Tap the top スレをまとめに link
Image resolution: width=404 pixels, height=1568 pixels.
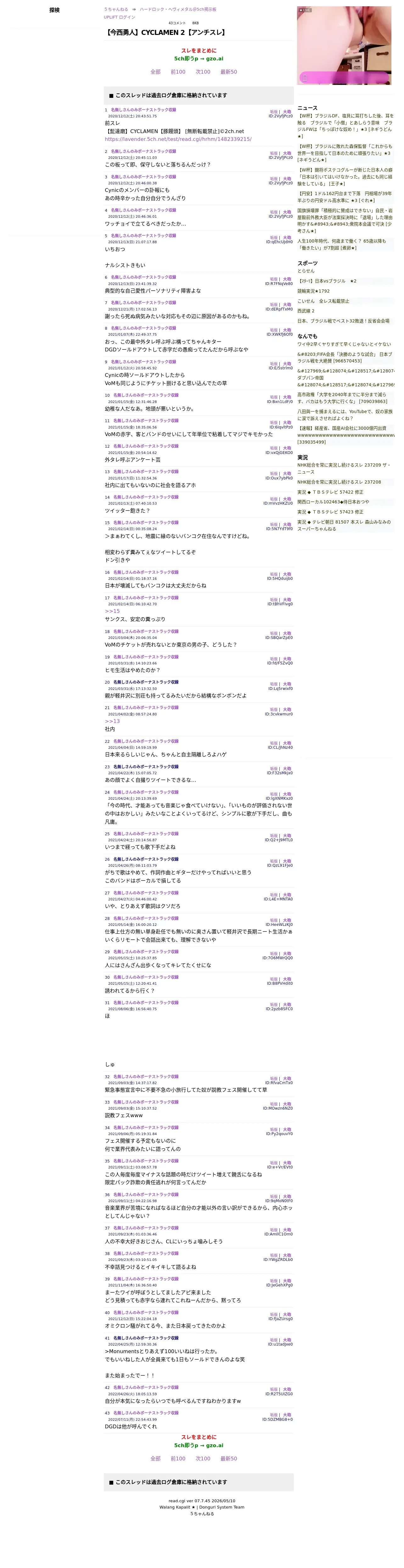coord(198,51)
